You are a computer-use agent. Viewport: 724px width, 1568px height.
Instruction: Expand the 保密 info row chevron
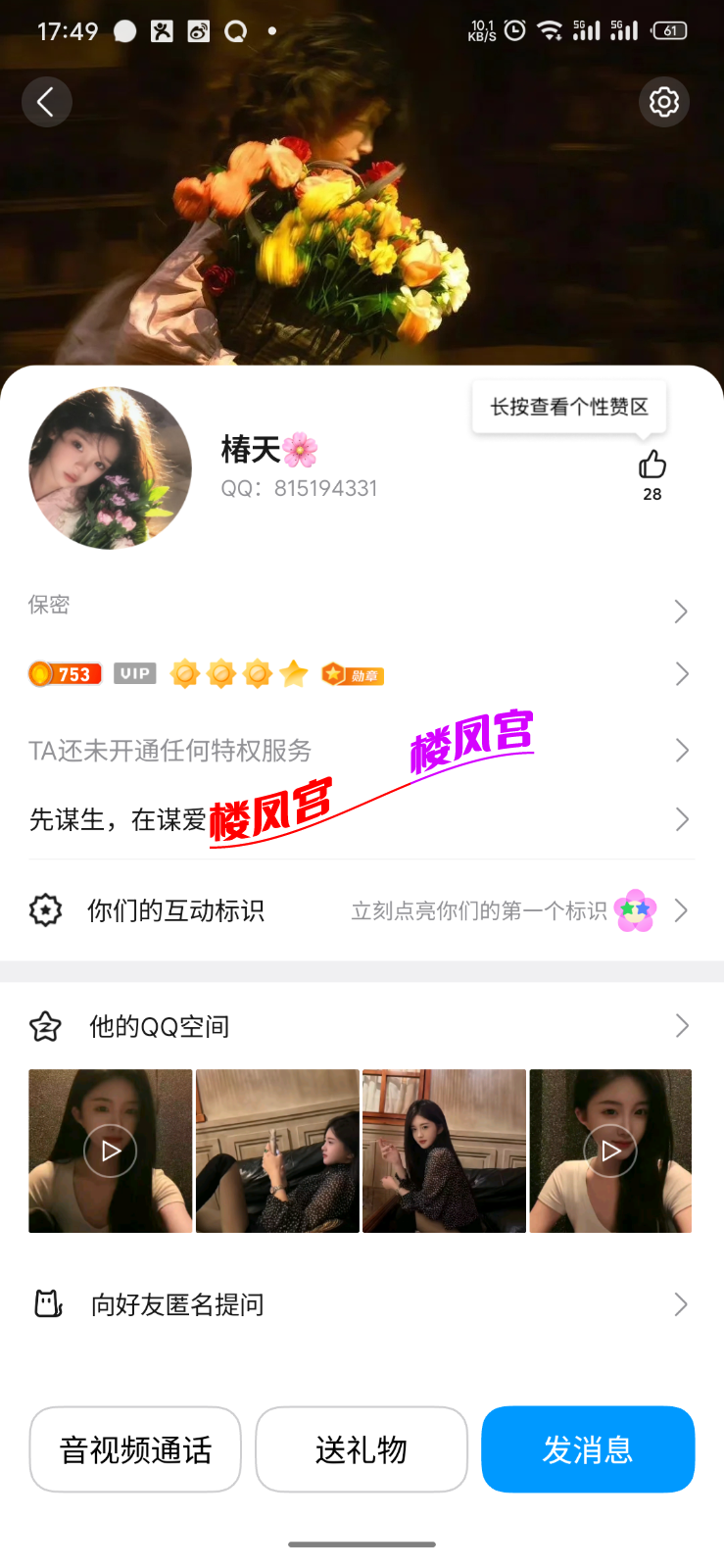coord(681,611)
